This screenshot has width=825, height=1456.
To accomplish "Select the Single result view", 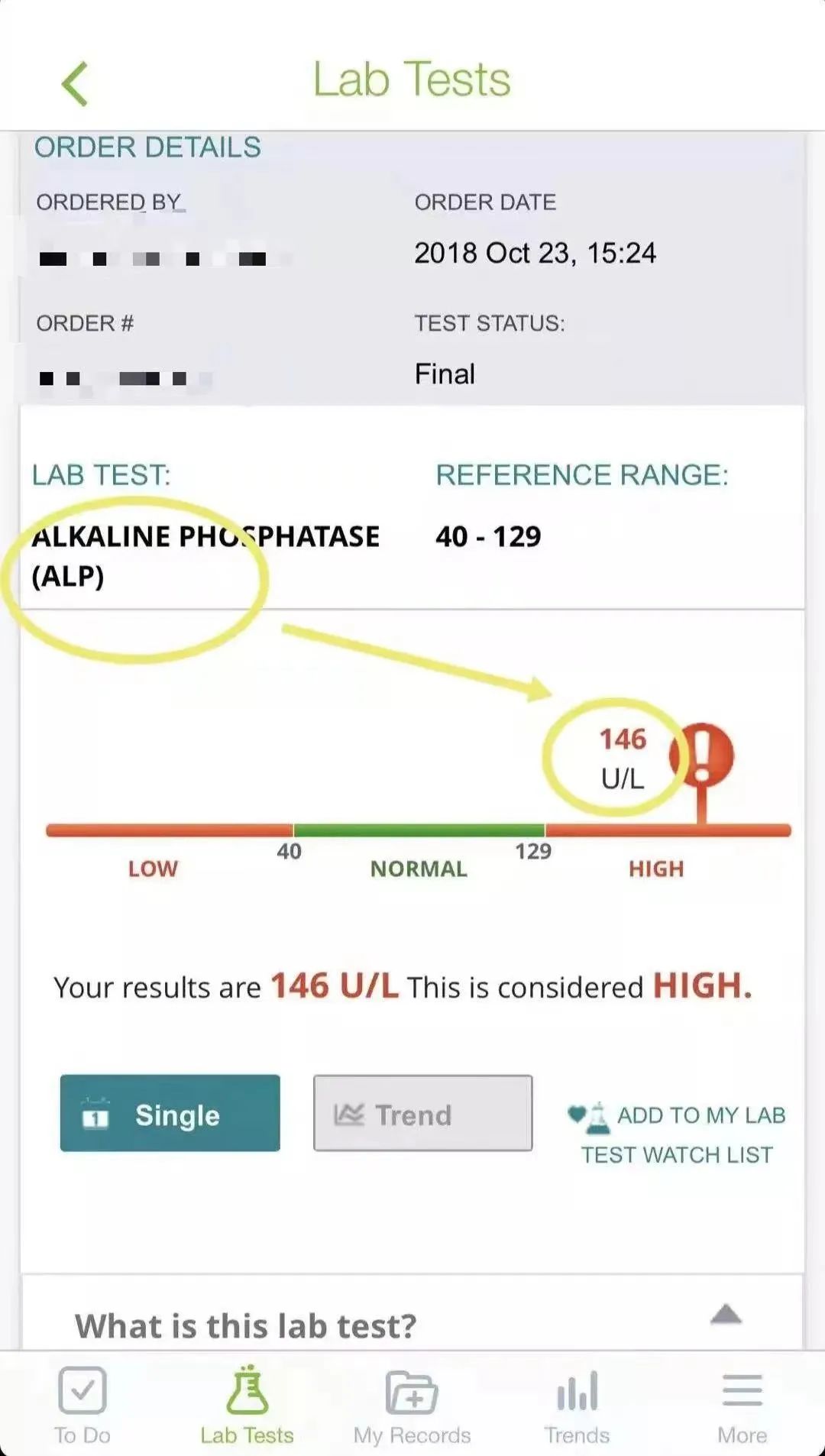I will pyautogui.click(x=170, y=1113).
